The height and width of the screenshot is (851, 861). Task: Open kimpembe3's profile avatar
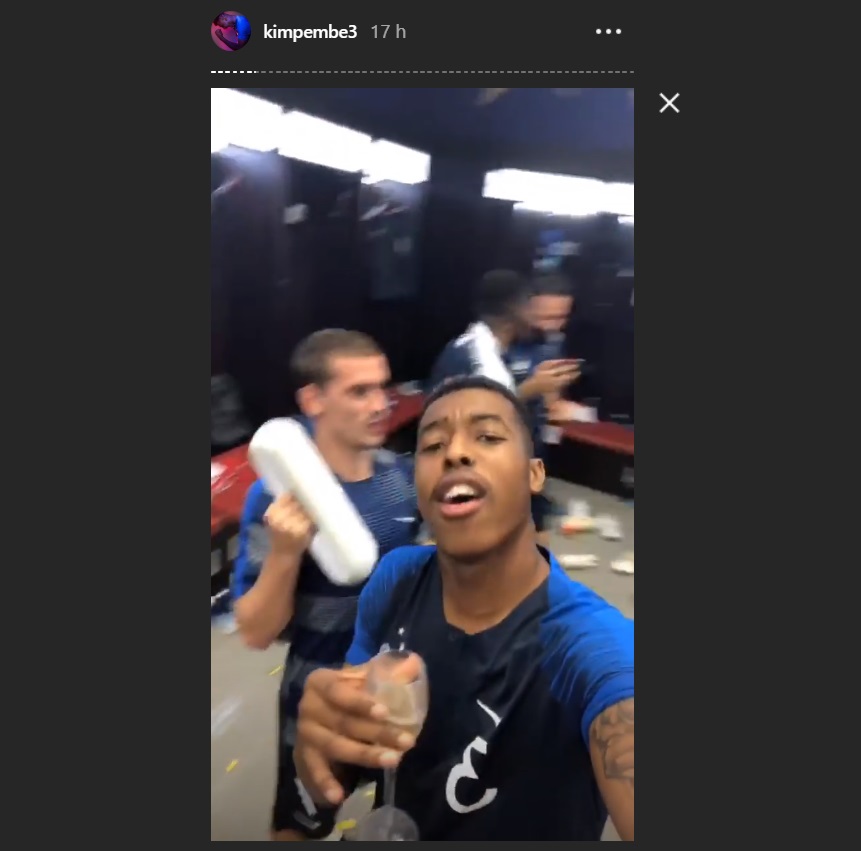230,31
